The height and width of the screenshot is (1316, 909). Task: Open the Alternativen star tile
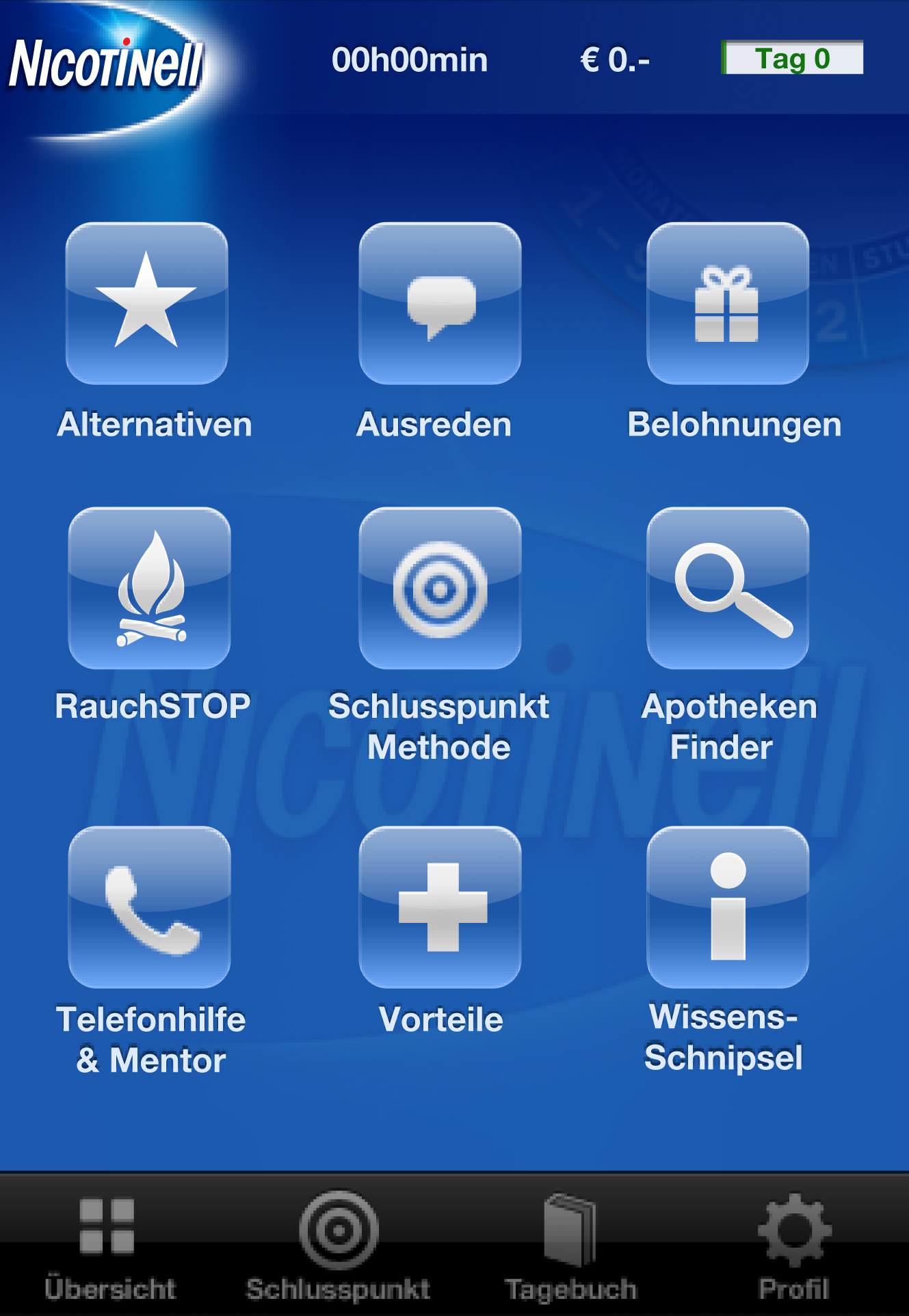(146, 303)
